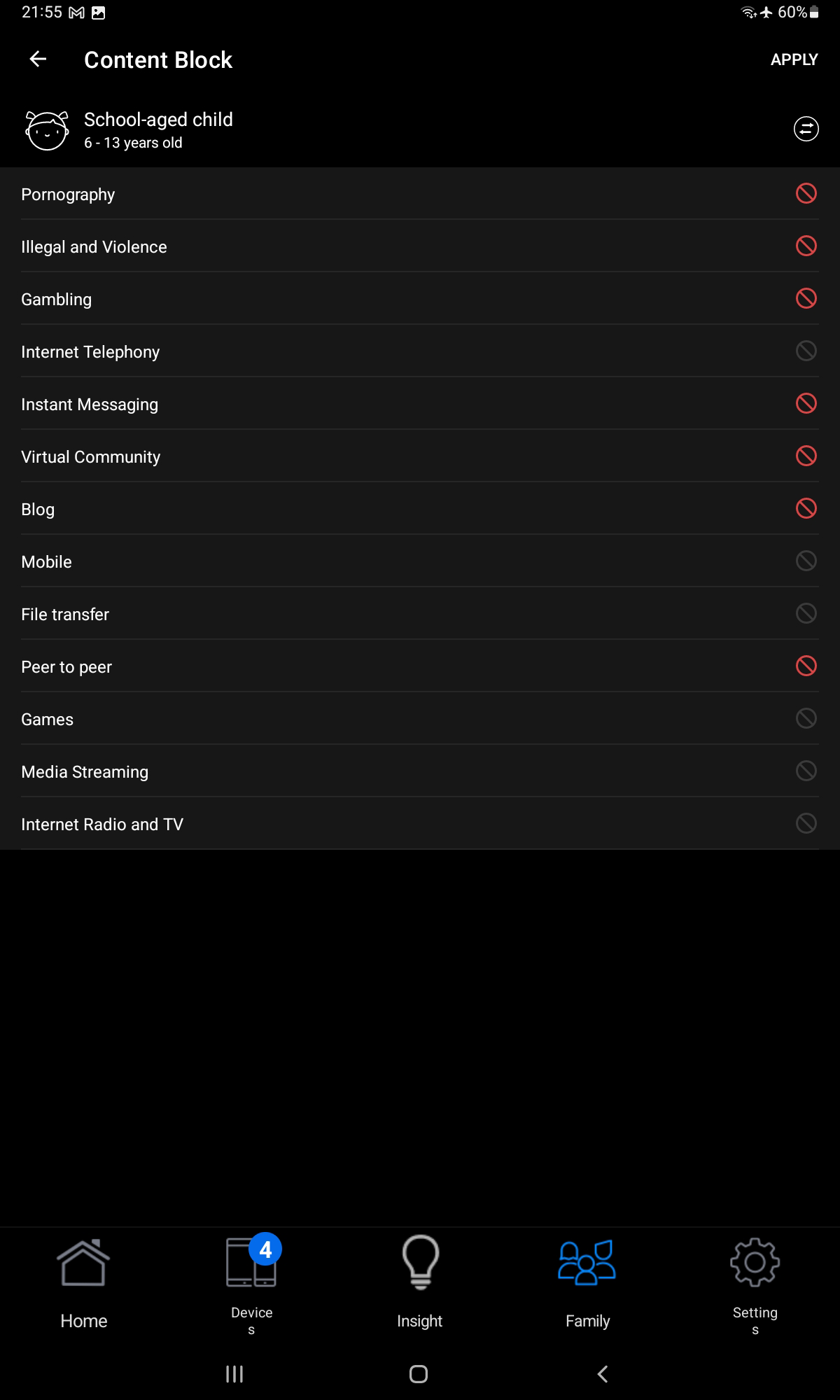Unblock Illegal and Violence content
Screen dimensions: 840x1400
(806, 246)
